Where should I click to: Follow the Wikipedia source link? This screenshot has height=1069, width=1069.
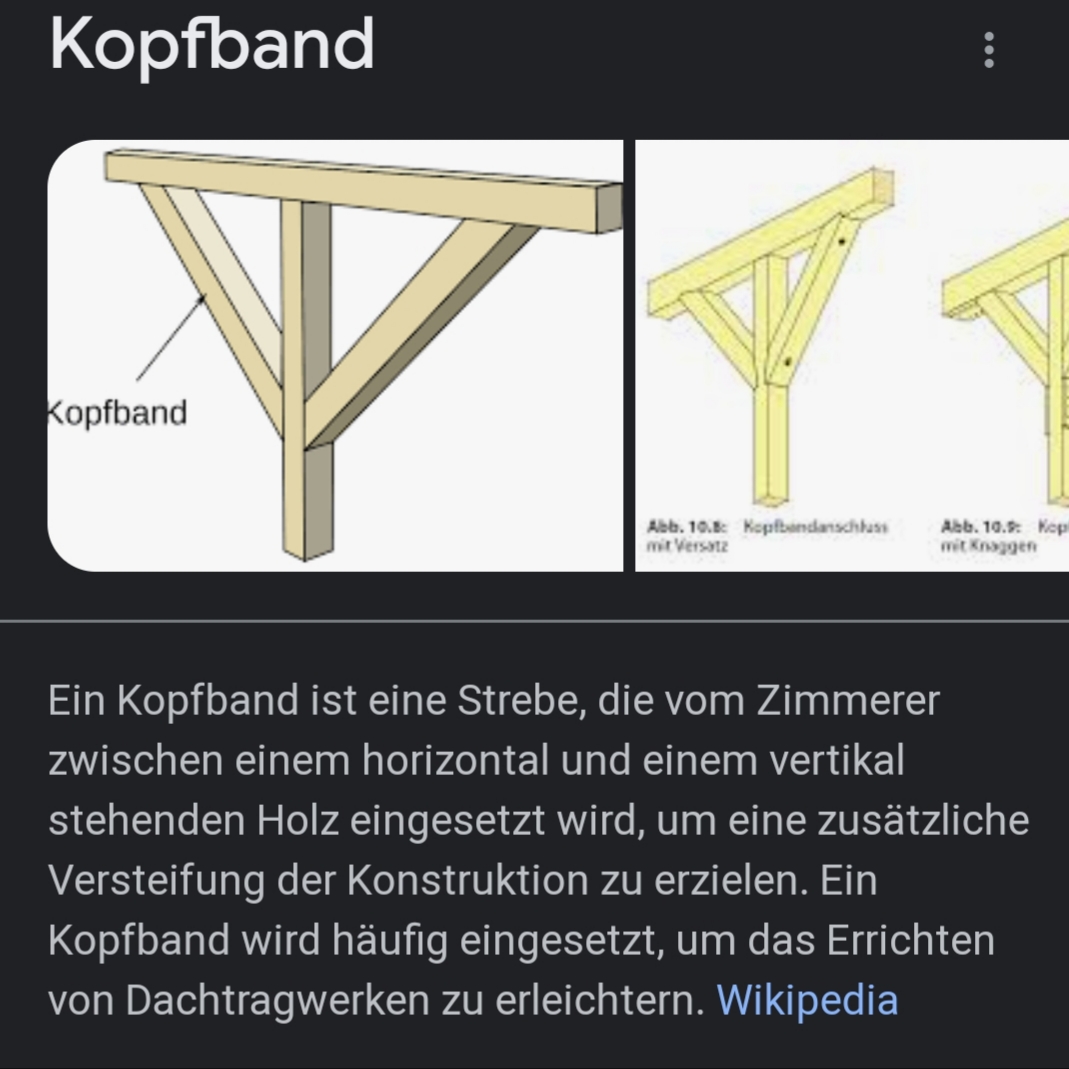pos(807,1000)
